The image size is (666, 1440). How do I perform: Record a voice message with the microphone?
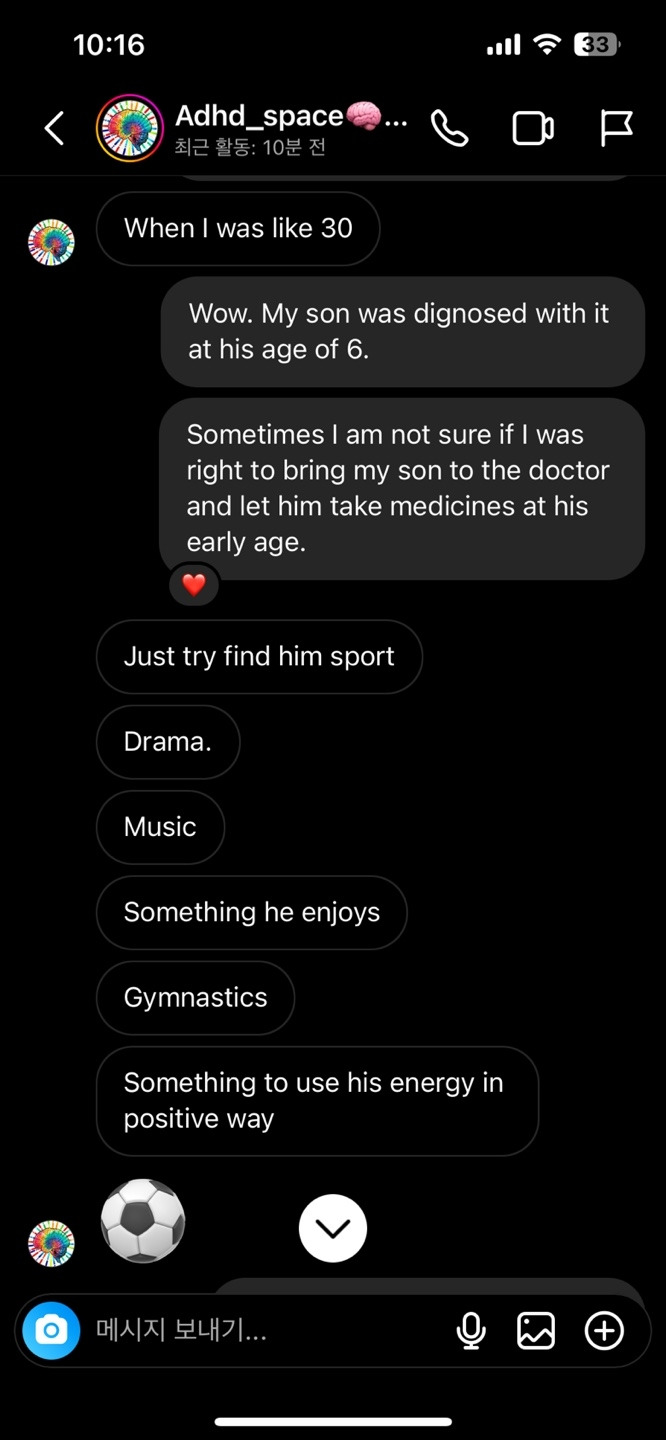pyautogui.click(x=471, y=1331)
